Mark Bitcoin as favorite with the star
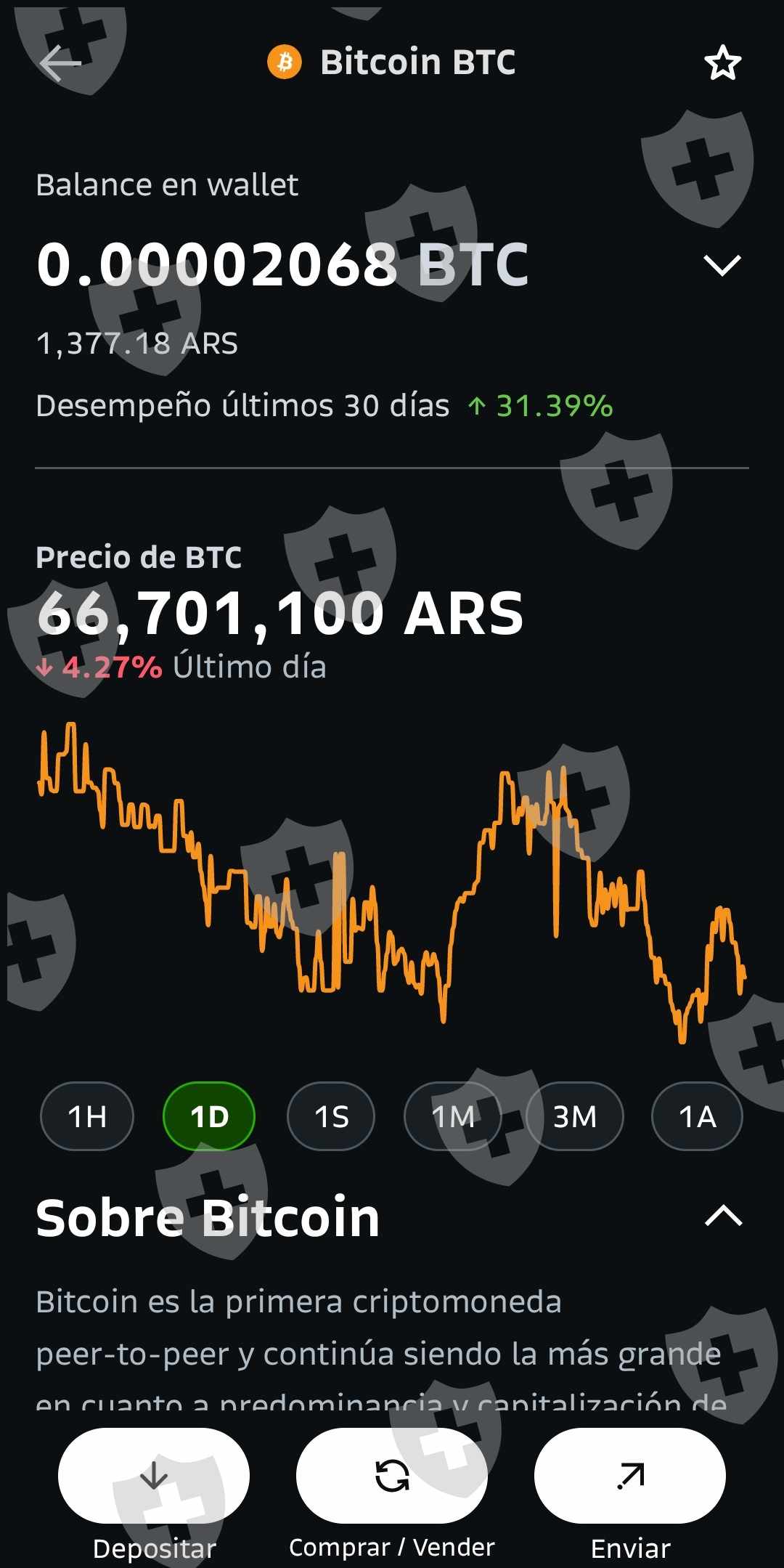 722,63
